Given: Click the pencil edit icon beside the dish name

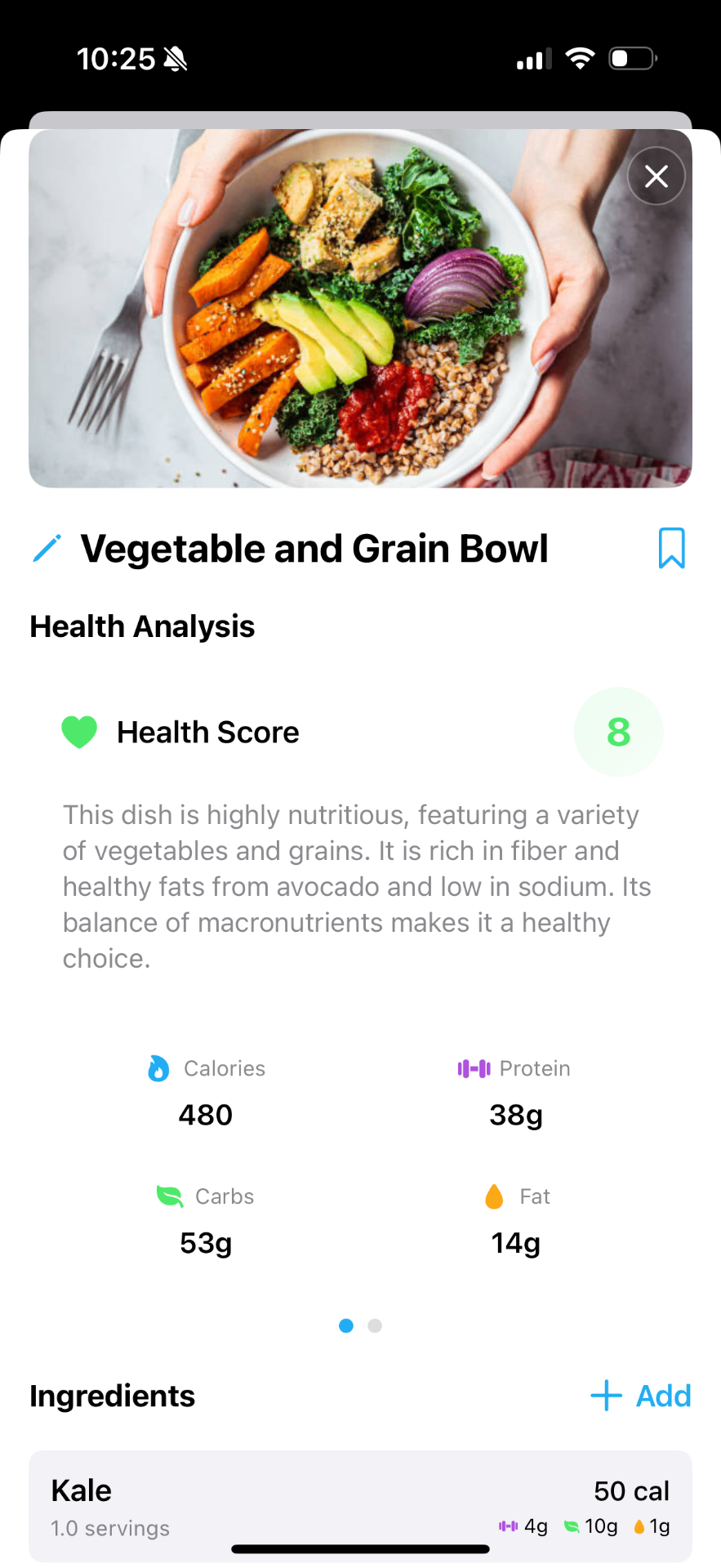Looking at the screenshot, I should pos(47,548).
